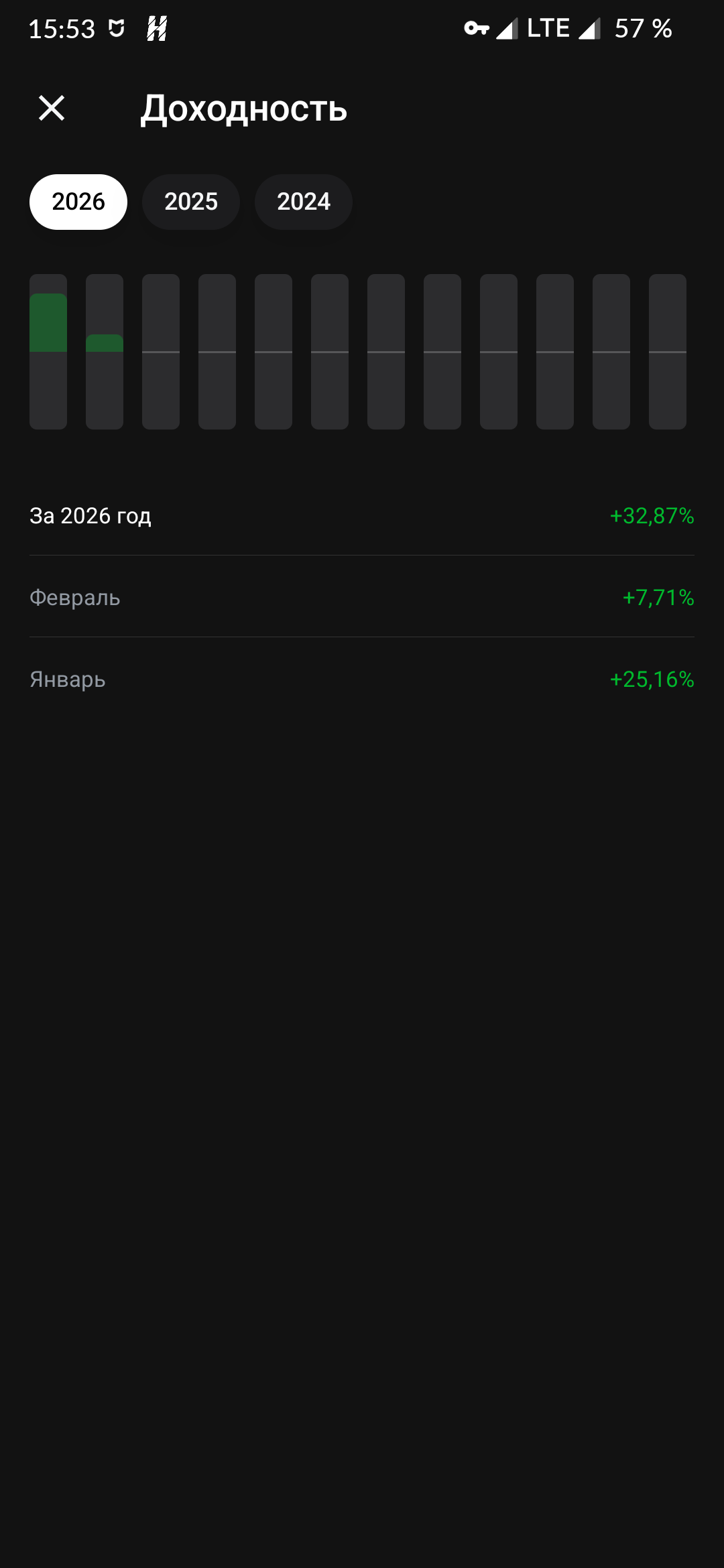Image resolution: width=724 pixels, height=1568 pixels.
Task: Tap the January bar in the chart
Action: 48,351
